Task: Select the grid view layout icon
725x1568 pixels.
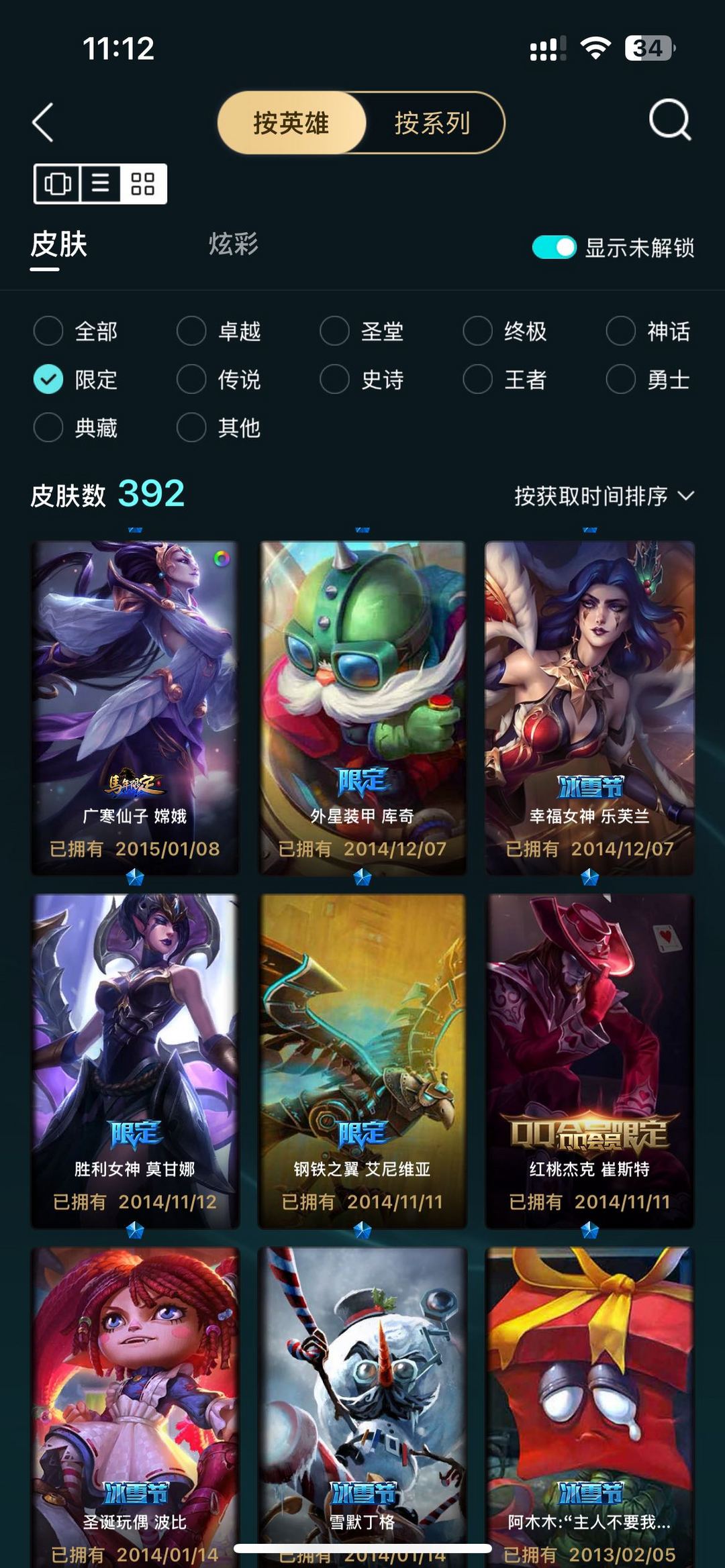Action: coord(143,184)
